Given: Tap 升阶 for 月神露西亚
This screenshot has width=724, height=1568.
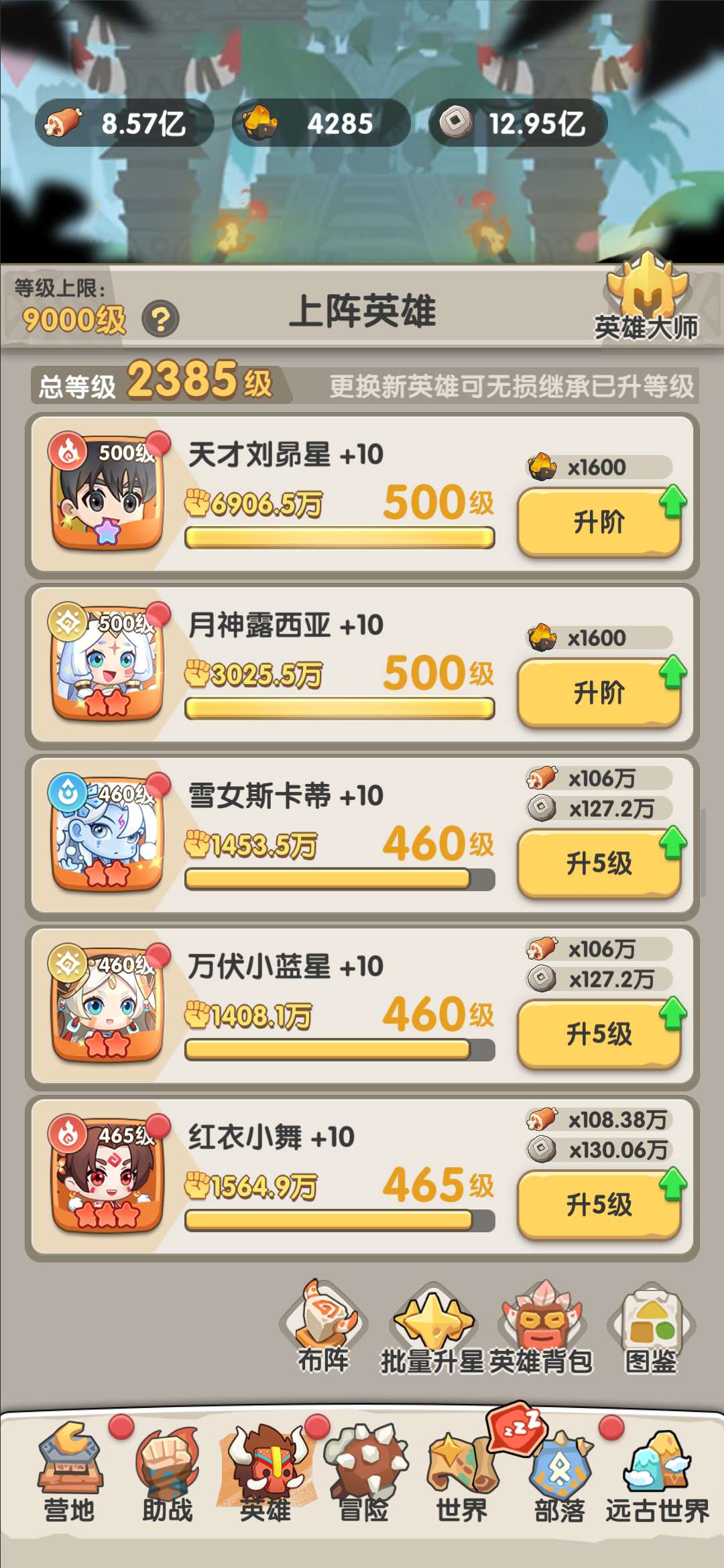Looking at the screenshot, I should pos(599,693).
